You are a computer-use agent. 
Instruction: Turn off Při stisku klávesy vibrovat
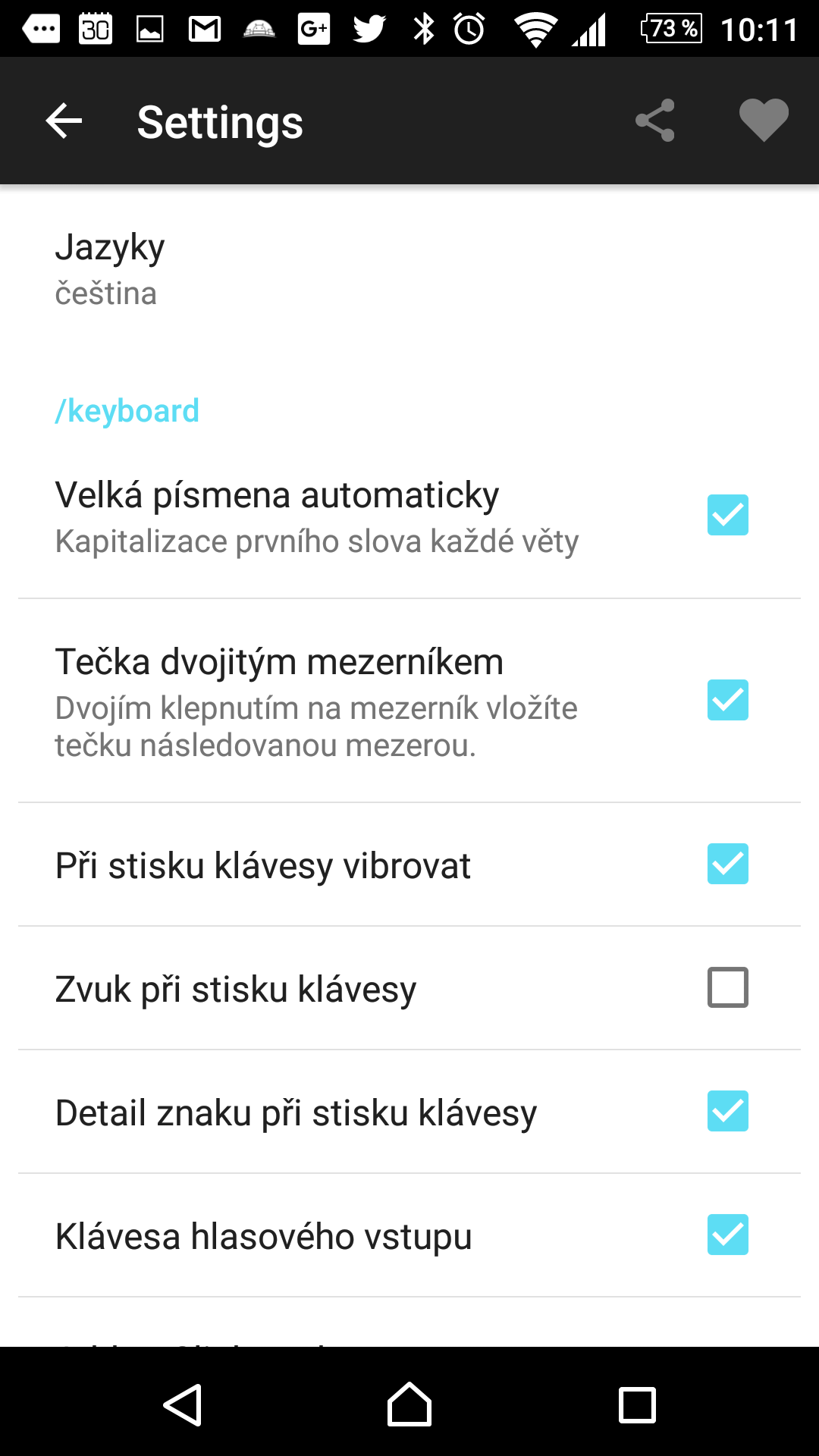[x=727, y=864]
